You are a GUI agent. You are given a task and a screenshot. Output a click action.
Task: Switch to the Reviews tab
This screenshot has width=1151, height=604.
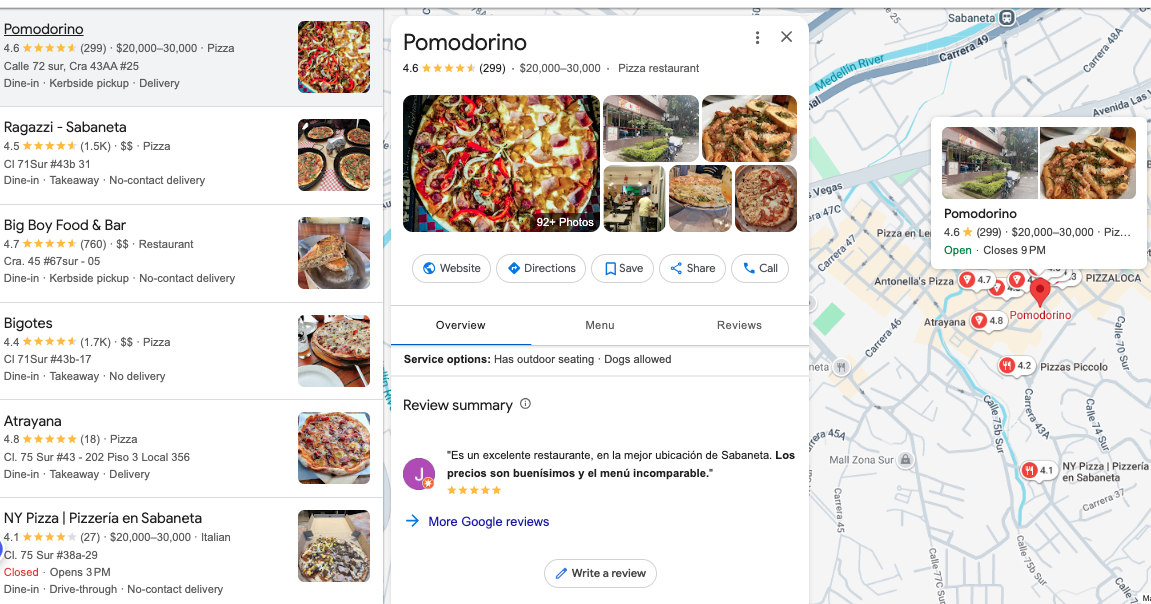[739, 325]
